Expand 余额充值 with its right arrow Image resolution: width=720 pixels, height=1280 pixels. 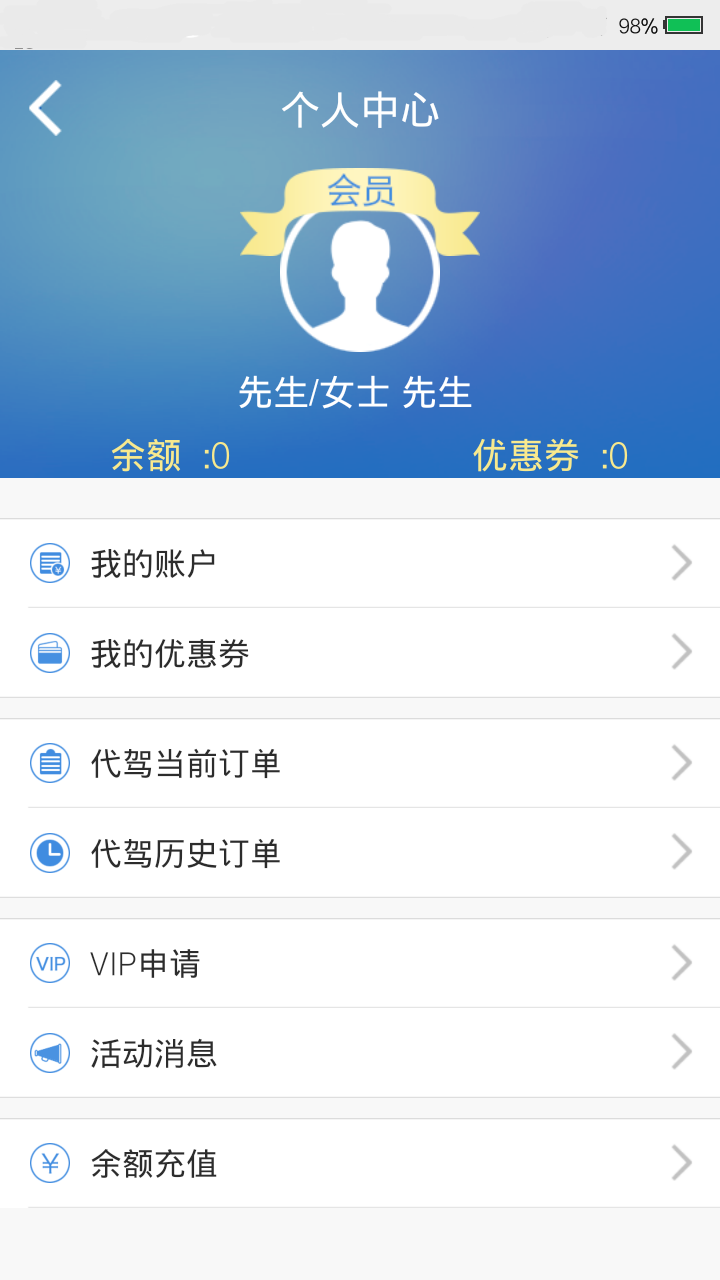click(683, 1163)
